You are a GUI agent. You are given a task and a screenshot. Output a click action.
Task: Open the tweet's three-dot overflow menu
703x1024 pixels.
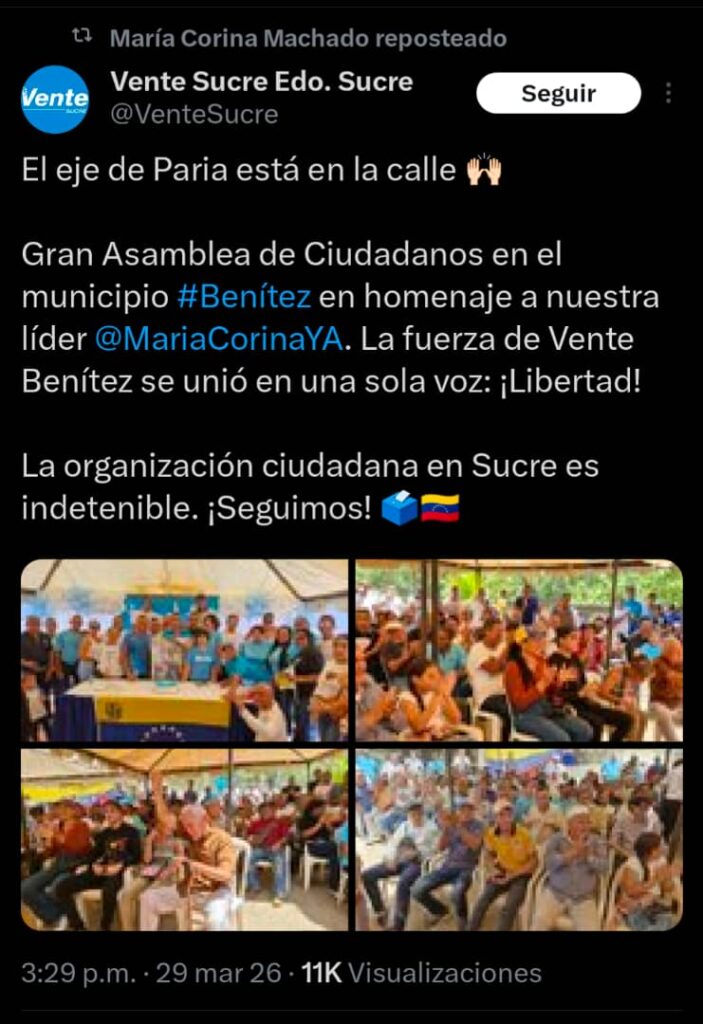pos(668,93)
